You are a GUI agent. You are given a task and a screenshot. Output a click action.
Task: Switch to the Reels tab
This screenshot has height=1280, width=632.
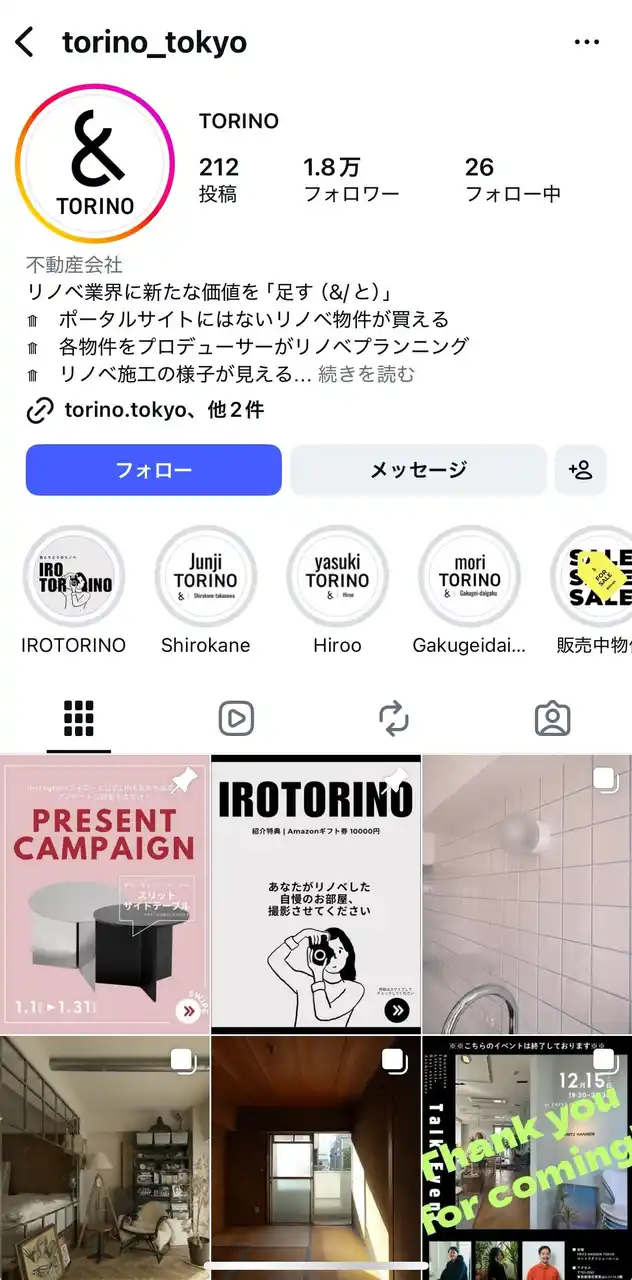pyautogui.click(x=236, y=718)
